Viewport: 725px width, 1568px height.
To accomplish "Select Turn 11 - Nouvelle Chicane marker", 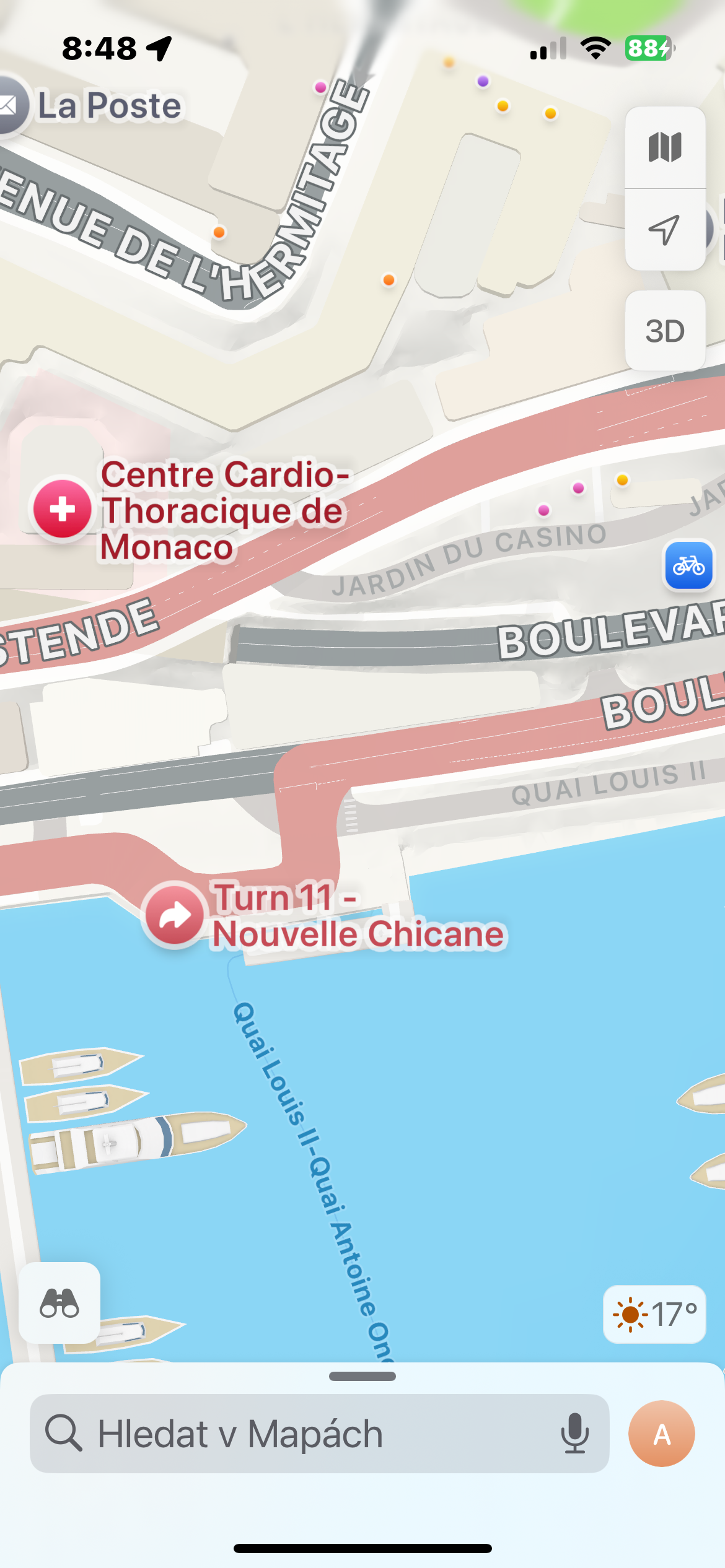I will 175,915.
